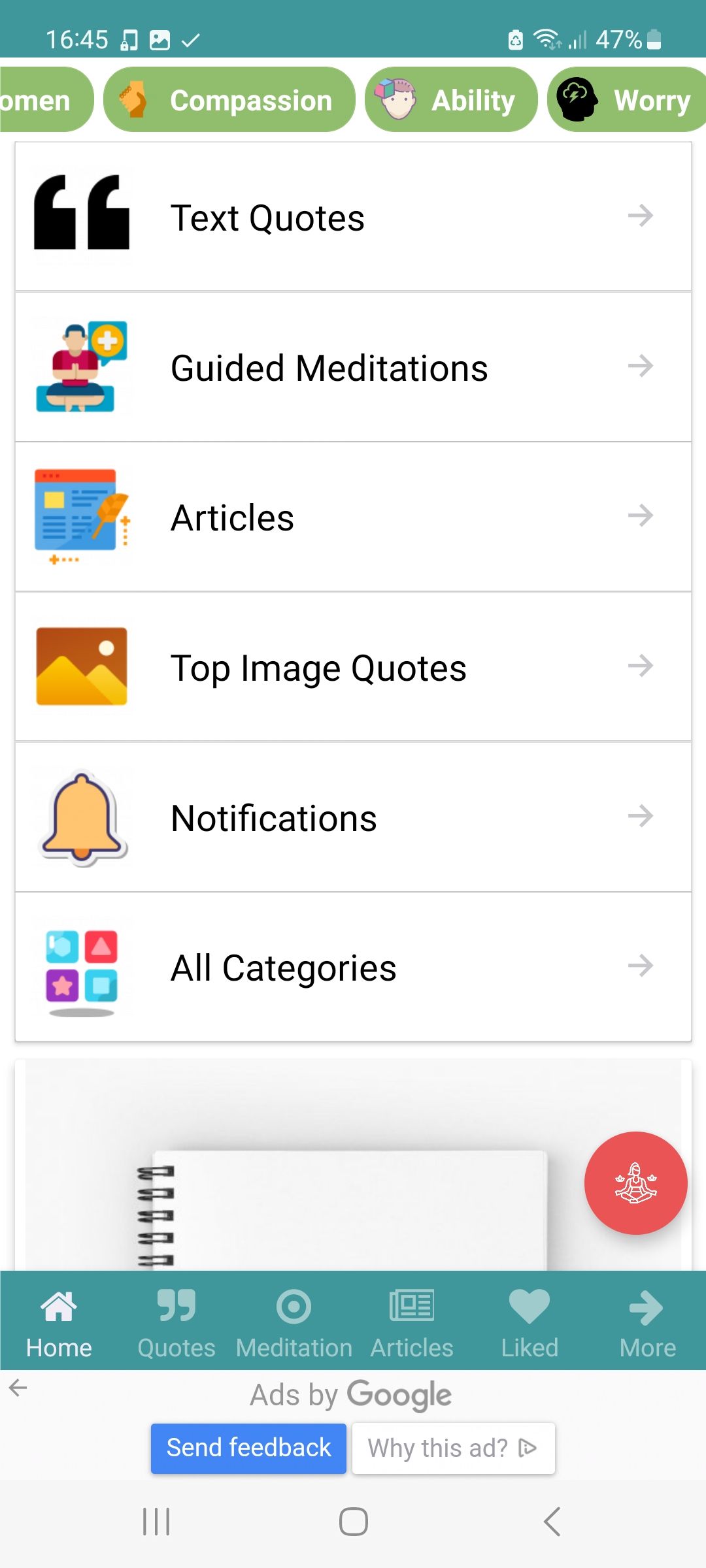Go back using system navigation
Screen dimensions: 706x1568
(x=552, y=1522)
